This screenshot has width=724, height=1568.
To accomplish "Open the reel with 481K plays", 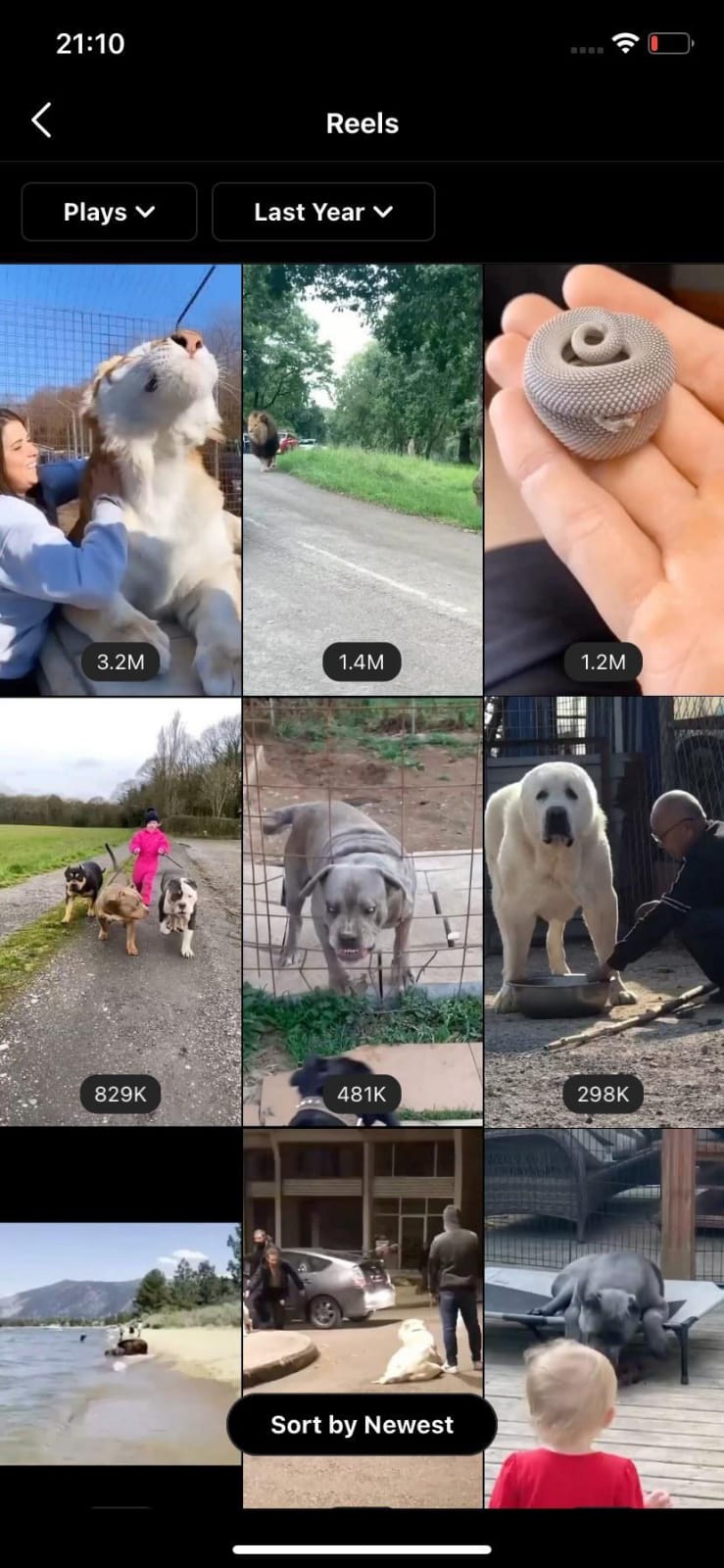I will [362, 911].
